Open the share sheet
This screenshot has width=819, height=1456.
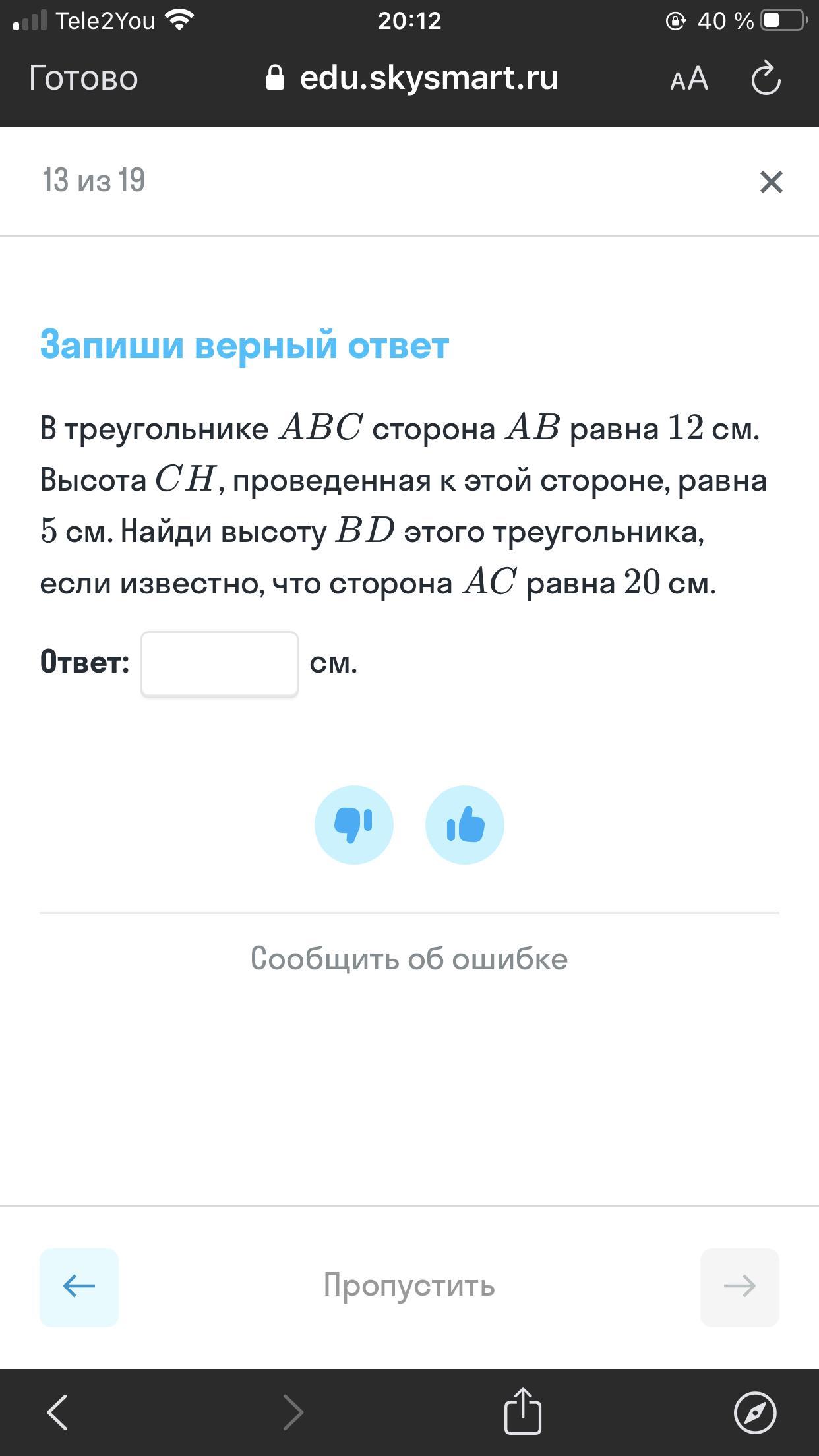523,1410
